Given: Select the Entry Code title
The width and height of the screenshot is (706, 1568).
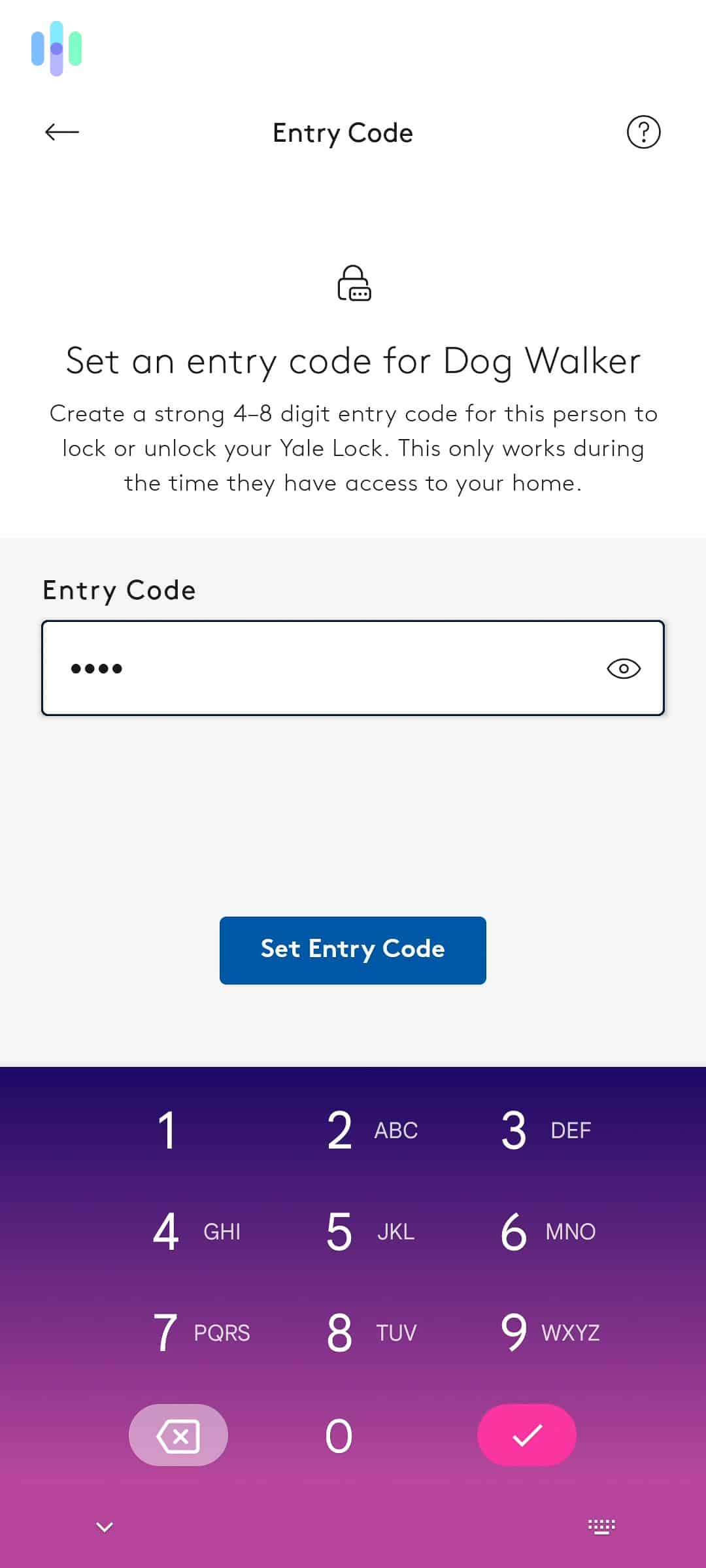Looking at the screenshot, I should (x=343, y=133).
